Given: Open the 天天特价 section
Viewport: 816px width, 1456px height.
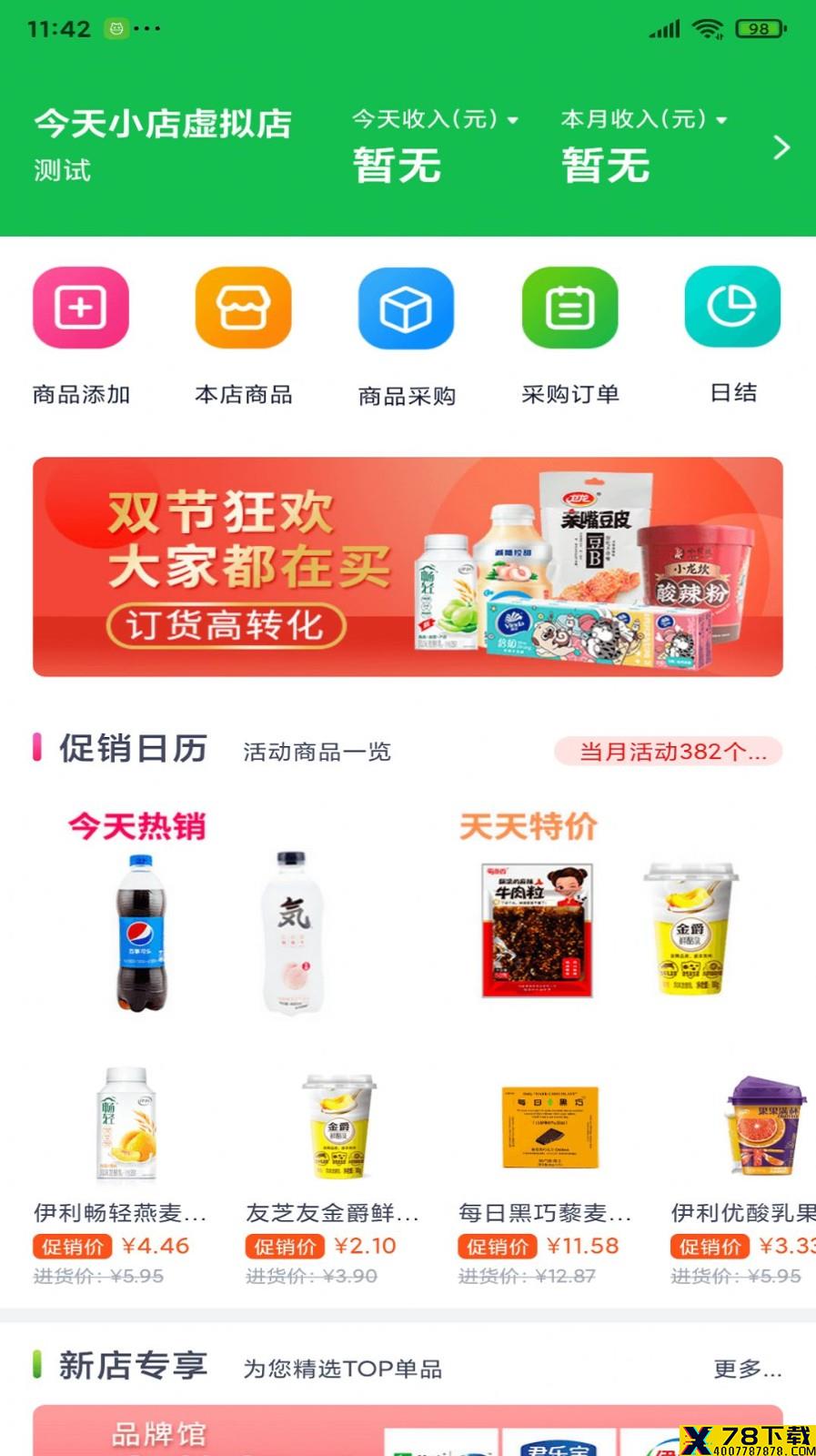Looking at the screenshot, I should click(529, 826).
